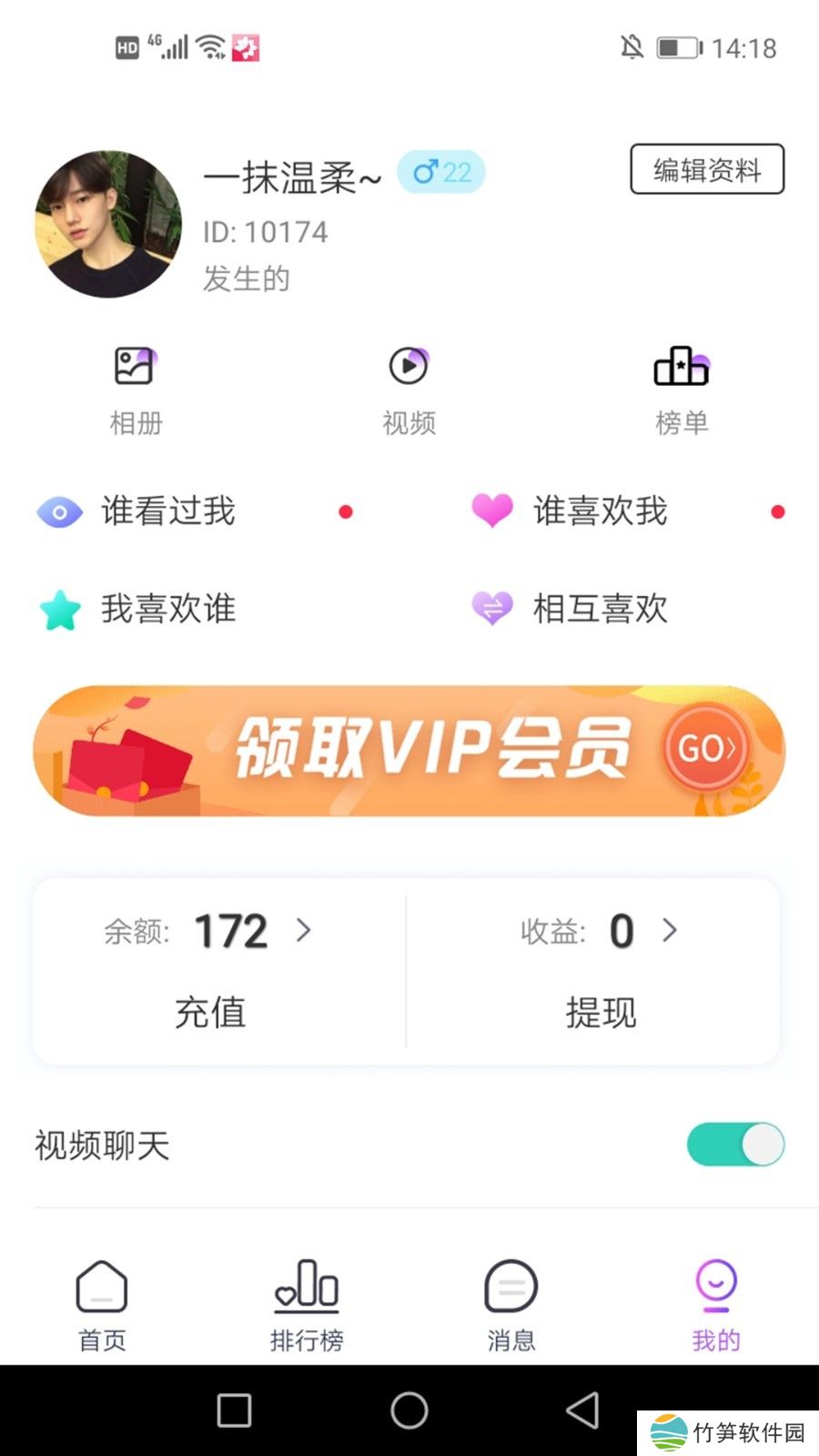Image resolution: width=819 pixels, height=1456 pixels.
Task: Tap 充值 to recharge
Action: pyautogui.click(x=210, y=1012)
